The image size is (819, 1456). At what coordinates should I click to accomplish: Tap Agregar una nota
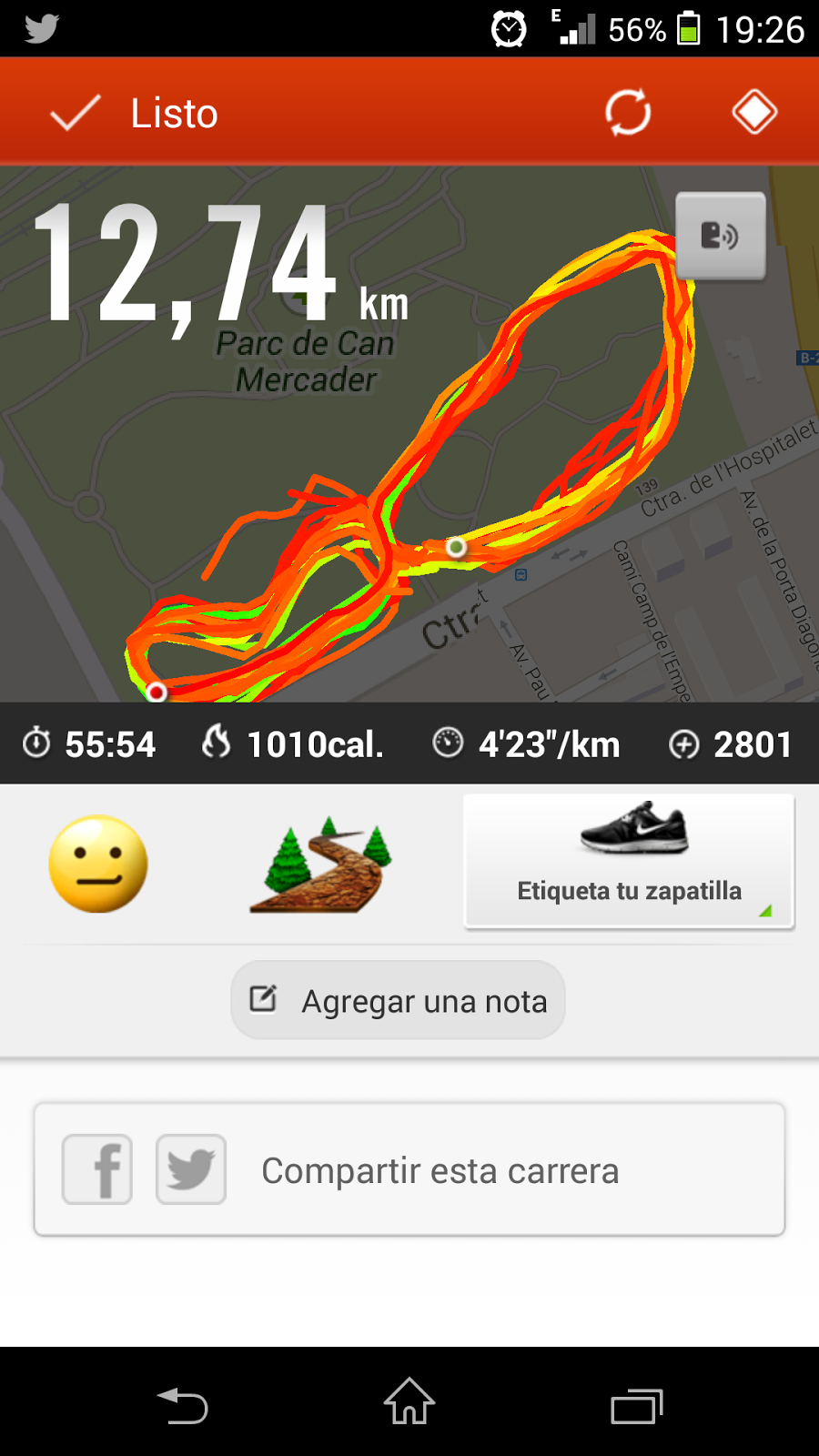click(x=399, y=1000)
